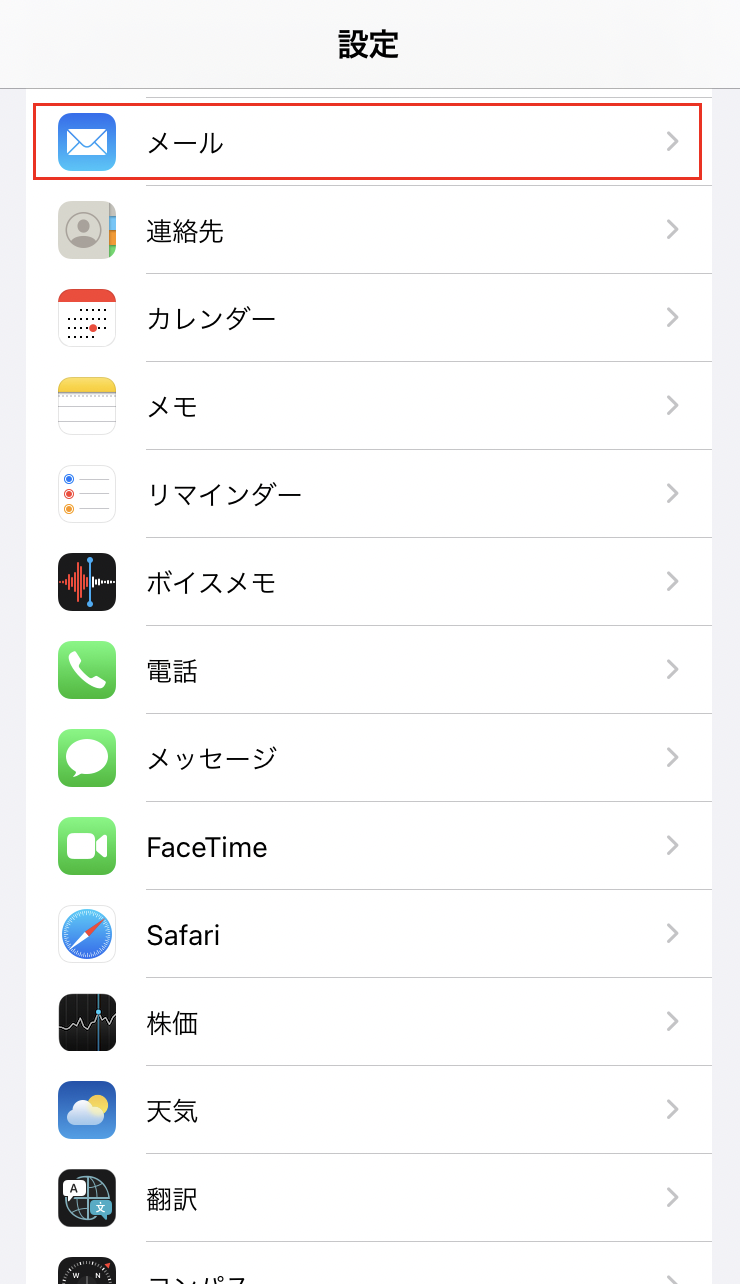Open 連絡先 settings
740x1284 pixels.
coord(369,230)
